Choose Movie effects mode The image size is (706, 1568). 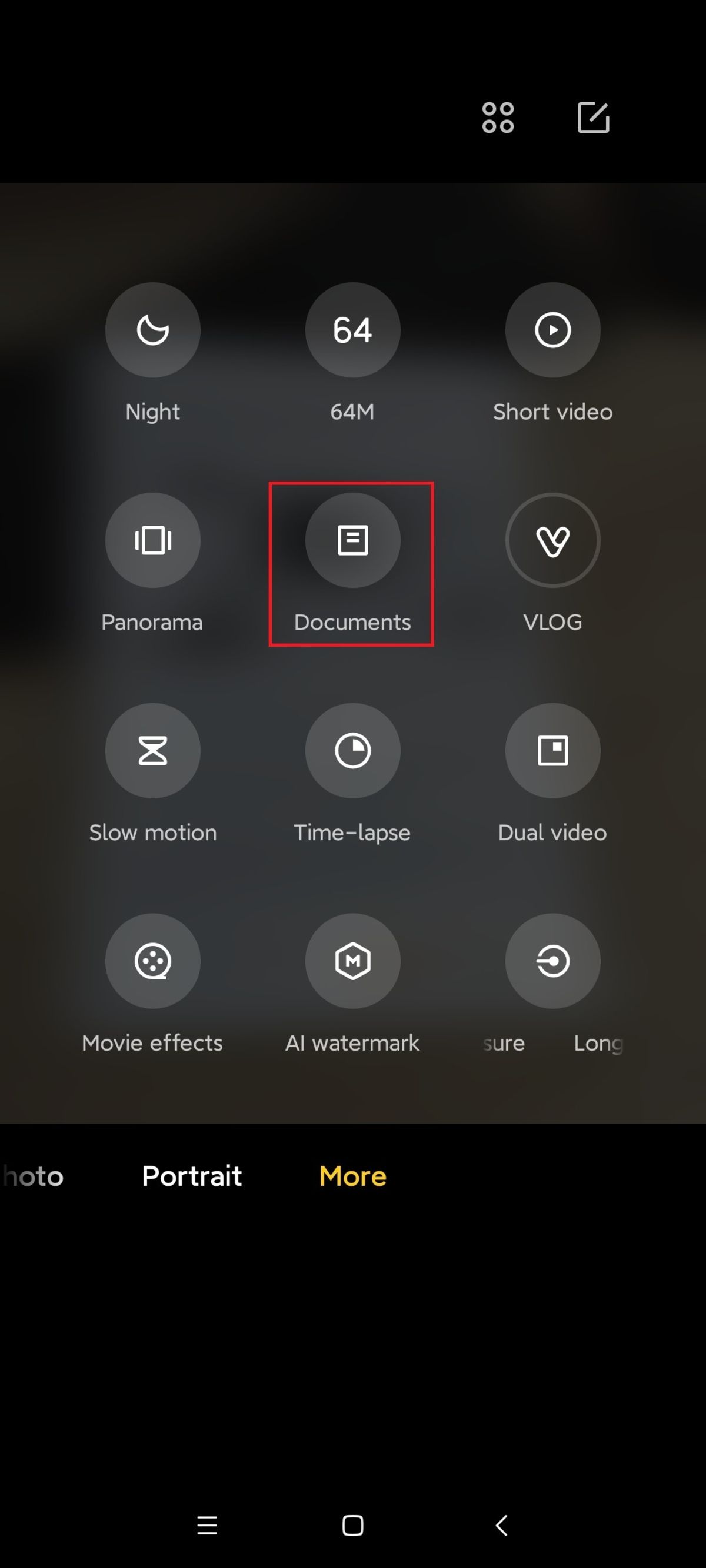click(152, 961)
